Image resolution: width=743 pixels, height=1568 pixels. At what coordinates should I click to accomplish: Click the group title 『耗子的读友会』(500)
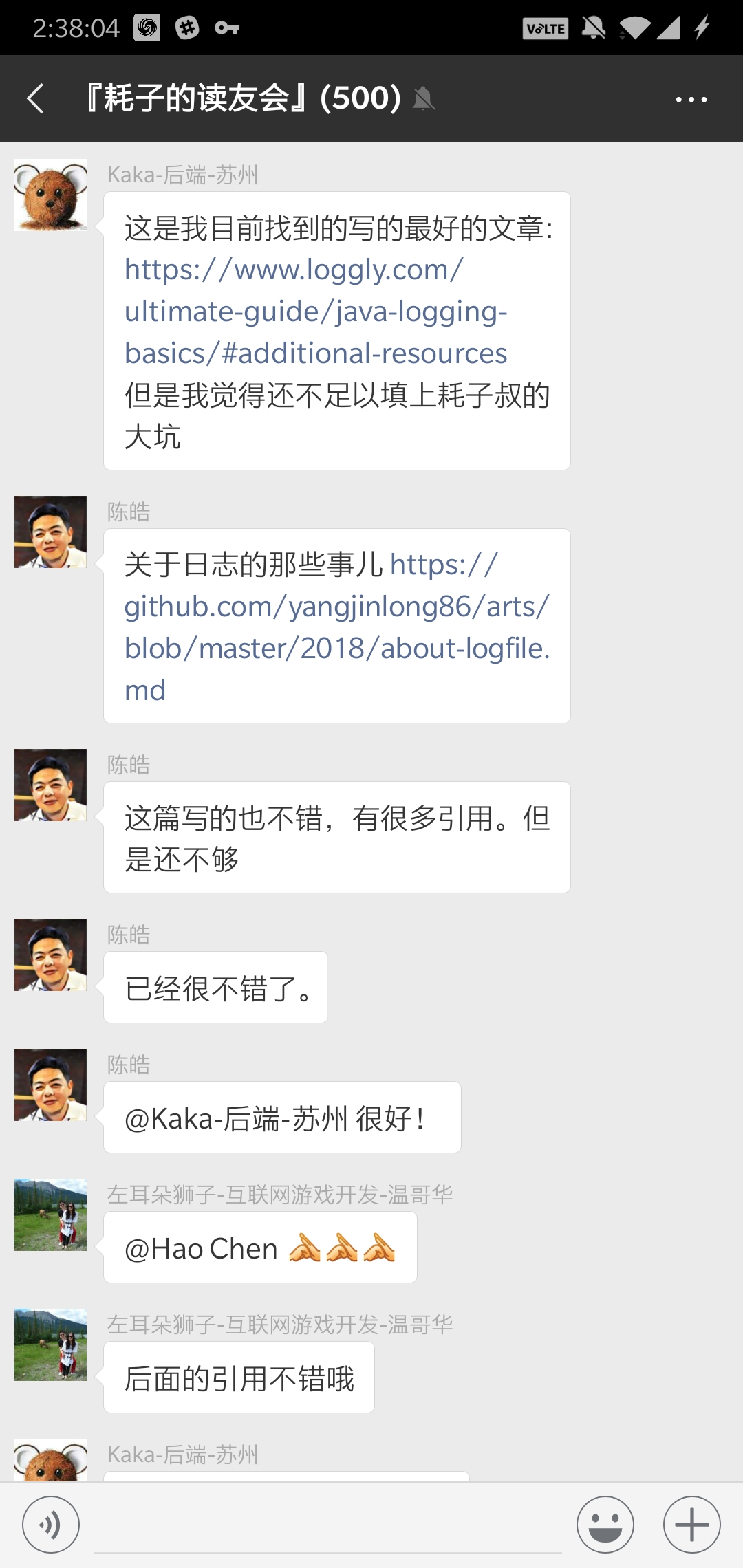(x=241, y=98)
